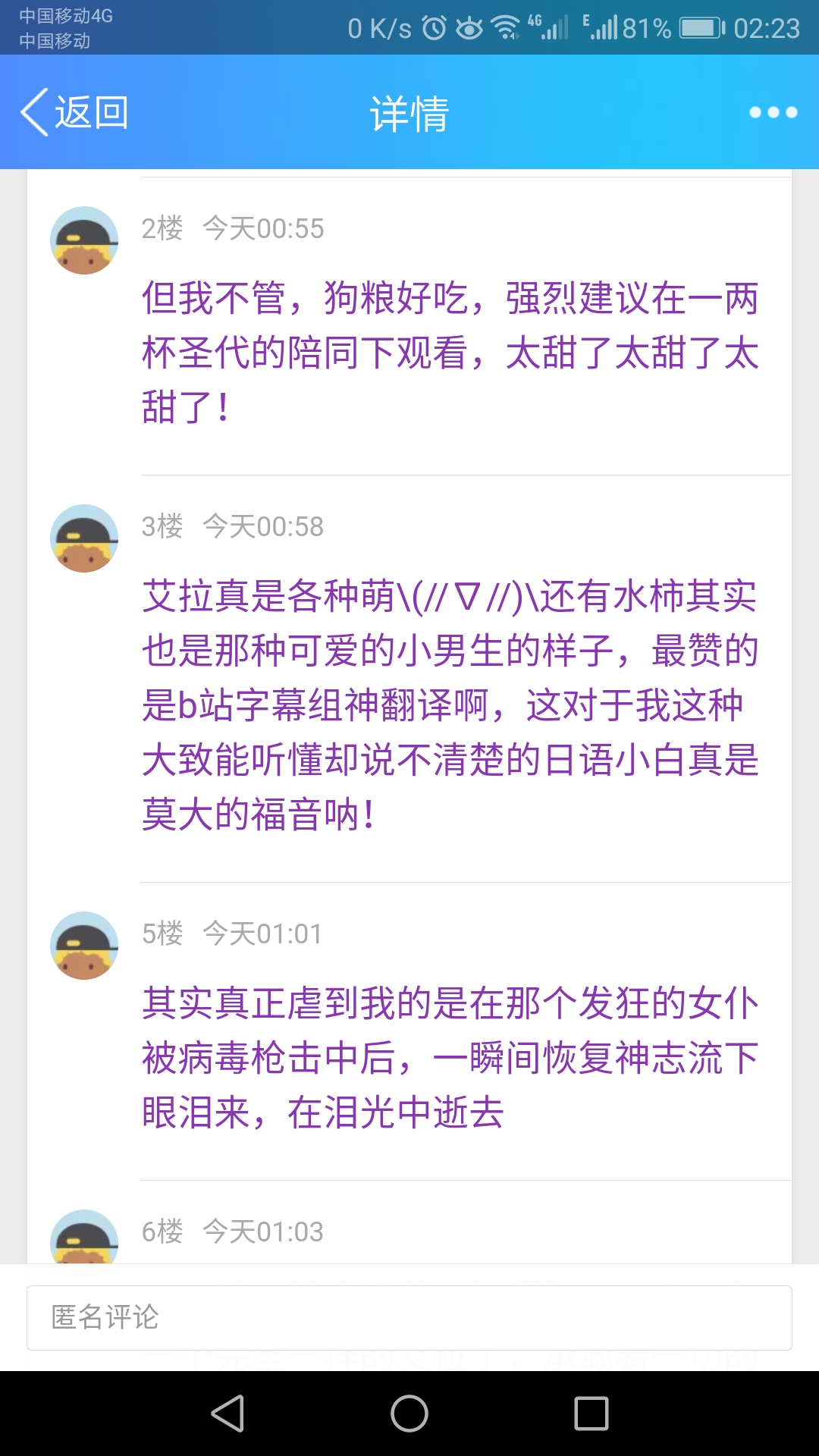Screen dimensions: 819x1456
Task: Tap the avatar of the 3楼 commenter
Action: tap(84, 538)
